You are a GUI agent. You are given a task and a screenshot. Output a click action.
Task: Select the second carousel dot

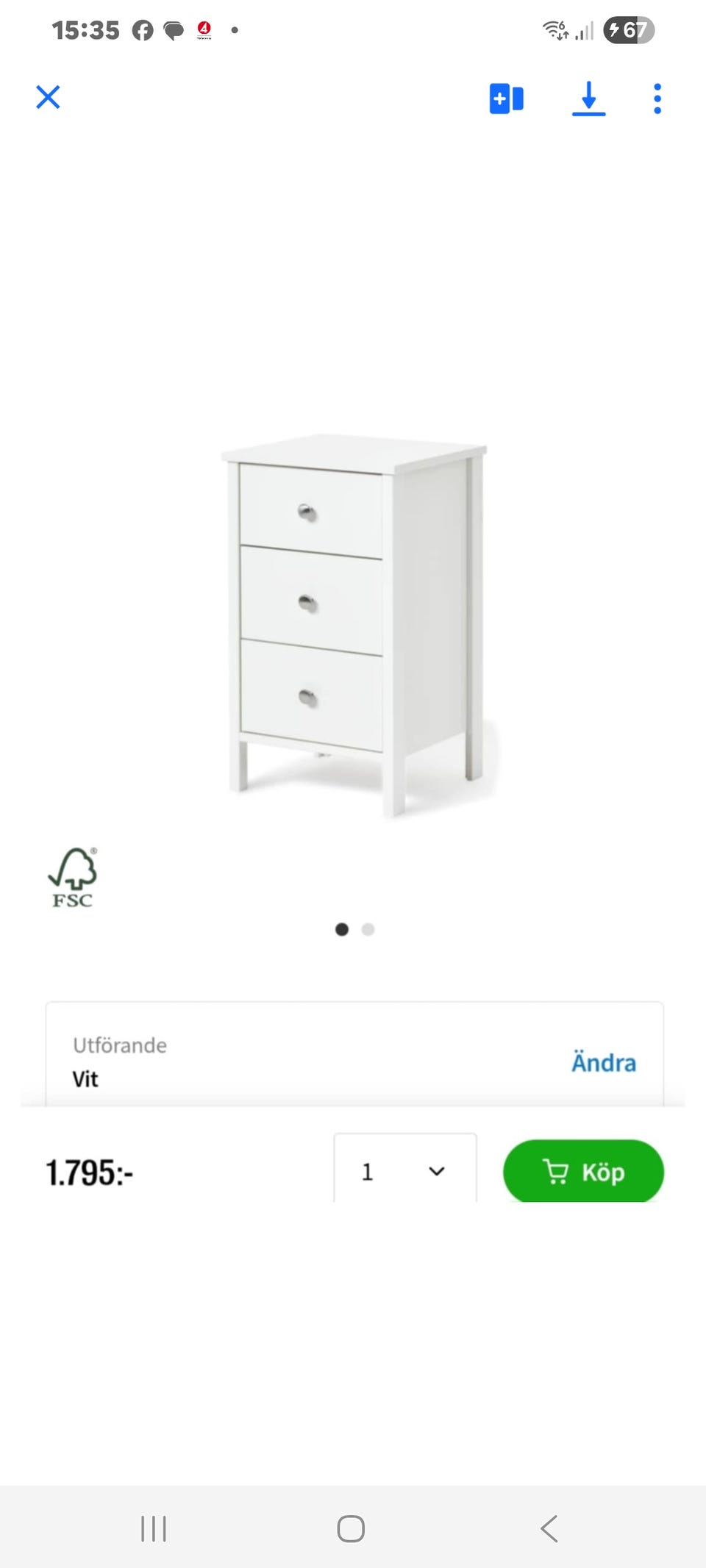pos(368,929)
